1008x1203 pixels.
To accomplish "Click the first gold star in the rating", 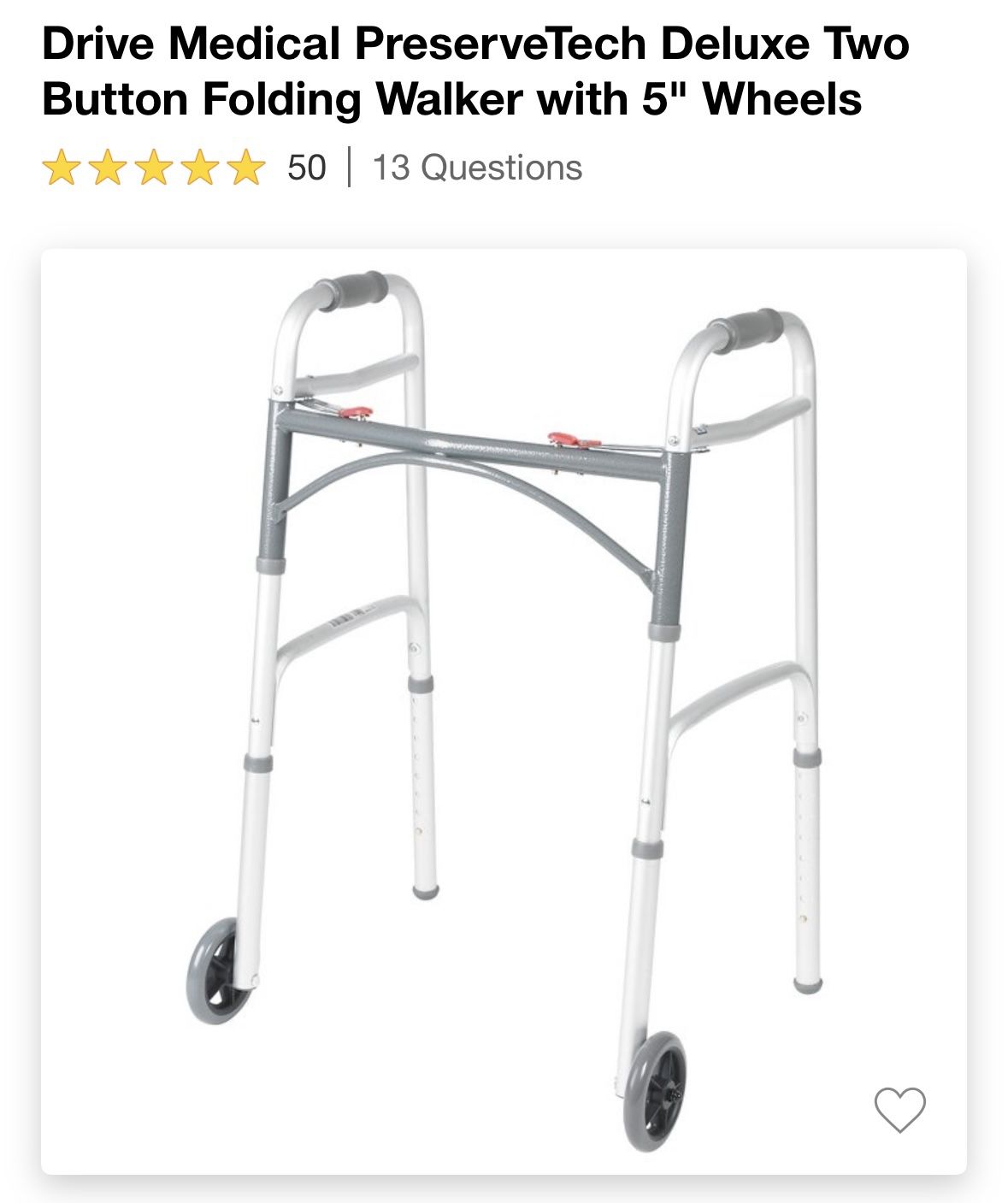I will tap(62, 167).
